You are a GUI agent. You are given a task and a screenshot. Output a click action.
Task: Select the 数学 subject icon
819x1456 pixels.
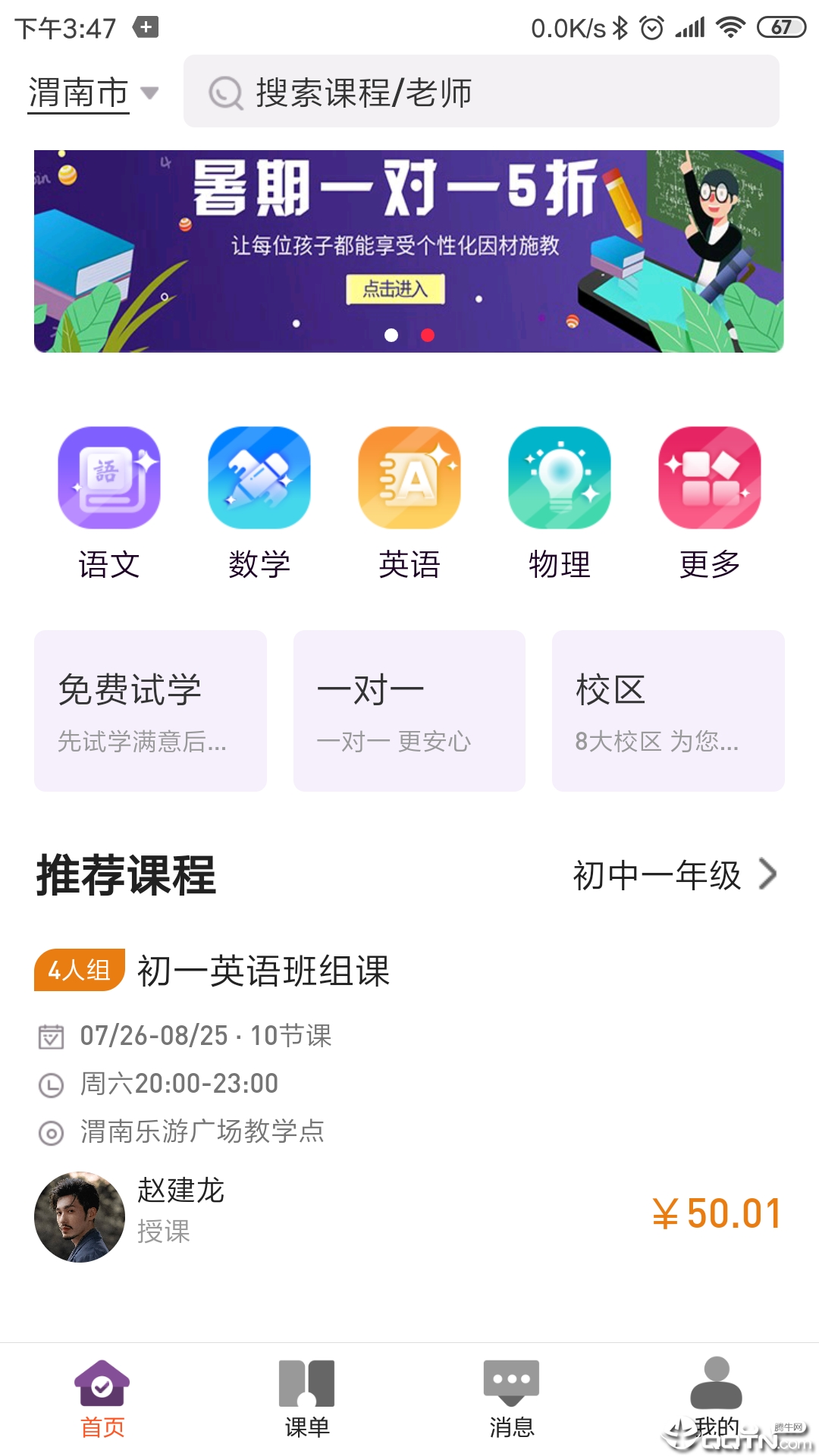click(x=259, y=478)
